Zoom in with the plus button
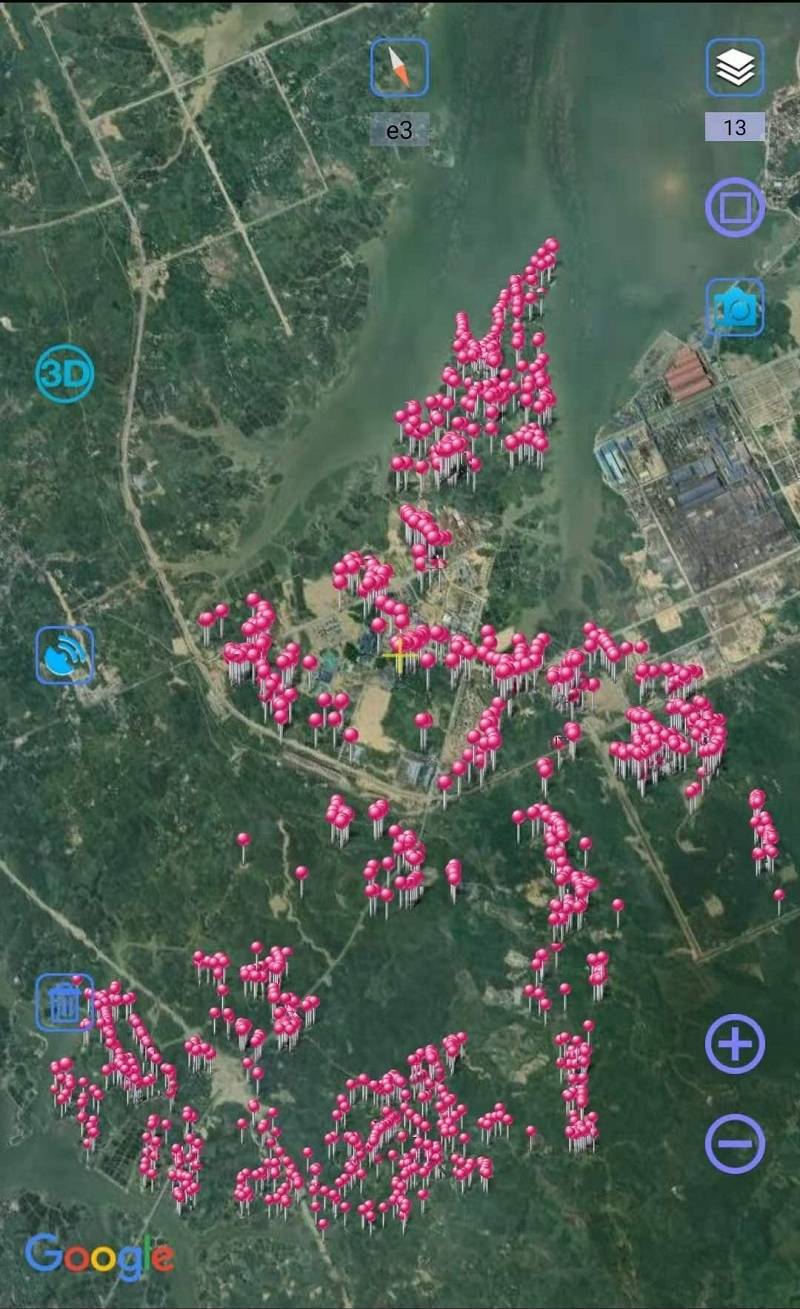 (735, 1044)
